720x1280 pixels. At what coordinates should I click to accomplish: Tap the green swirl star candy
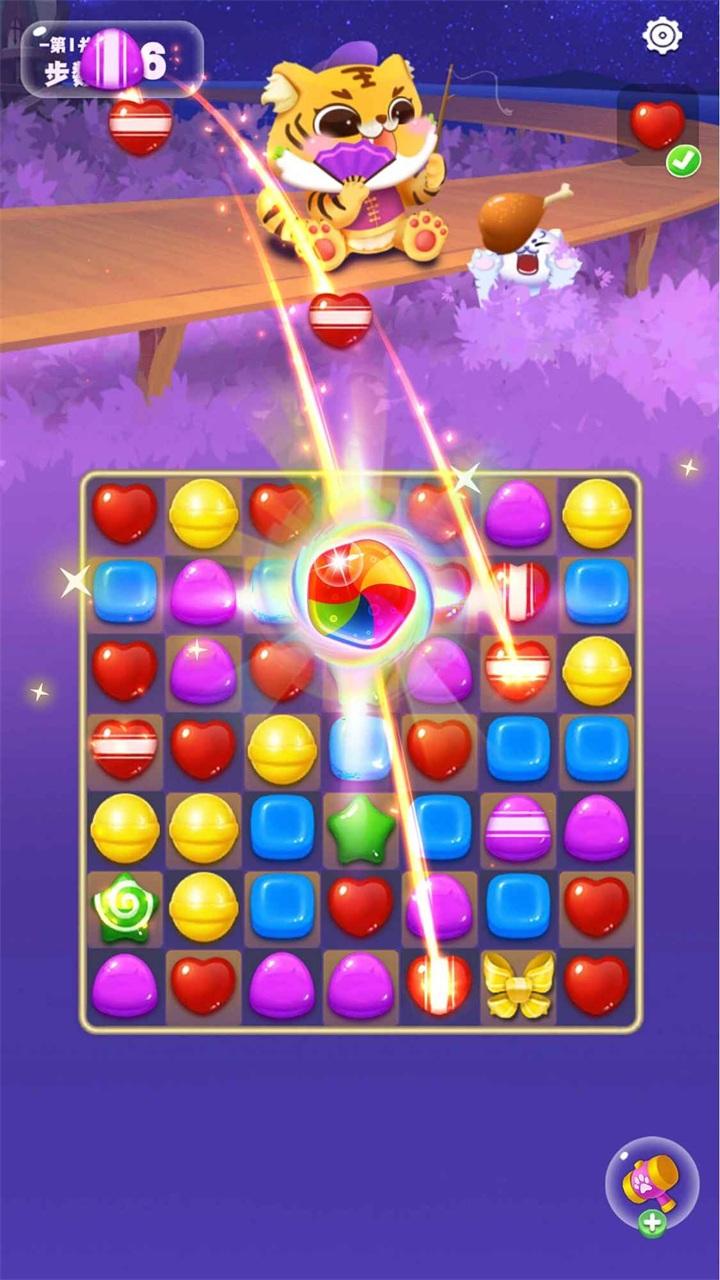pyautogui.click(x=125, y=905)
